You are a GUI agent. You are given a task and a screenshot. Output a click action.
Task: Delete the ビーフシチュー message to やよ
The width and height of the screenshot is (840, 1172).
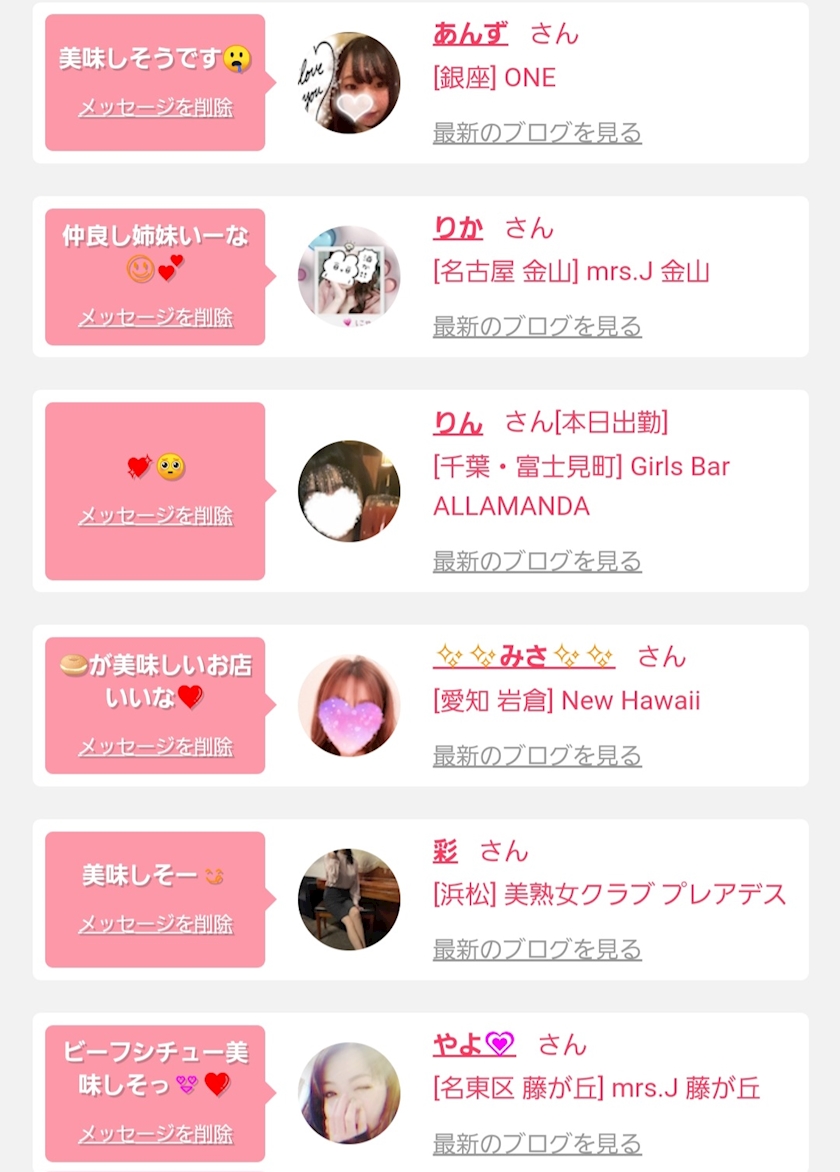155,1135
